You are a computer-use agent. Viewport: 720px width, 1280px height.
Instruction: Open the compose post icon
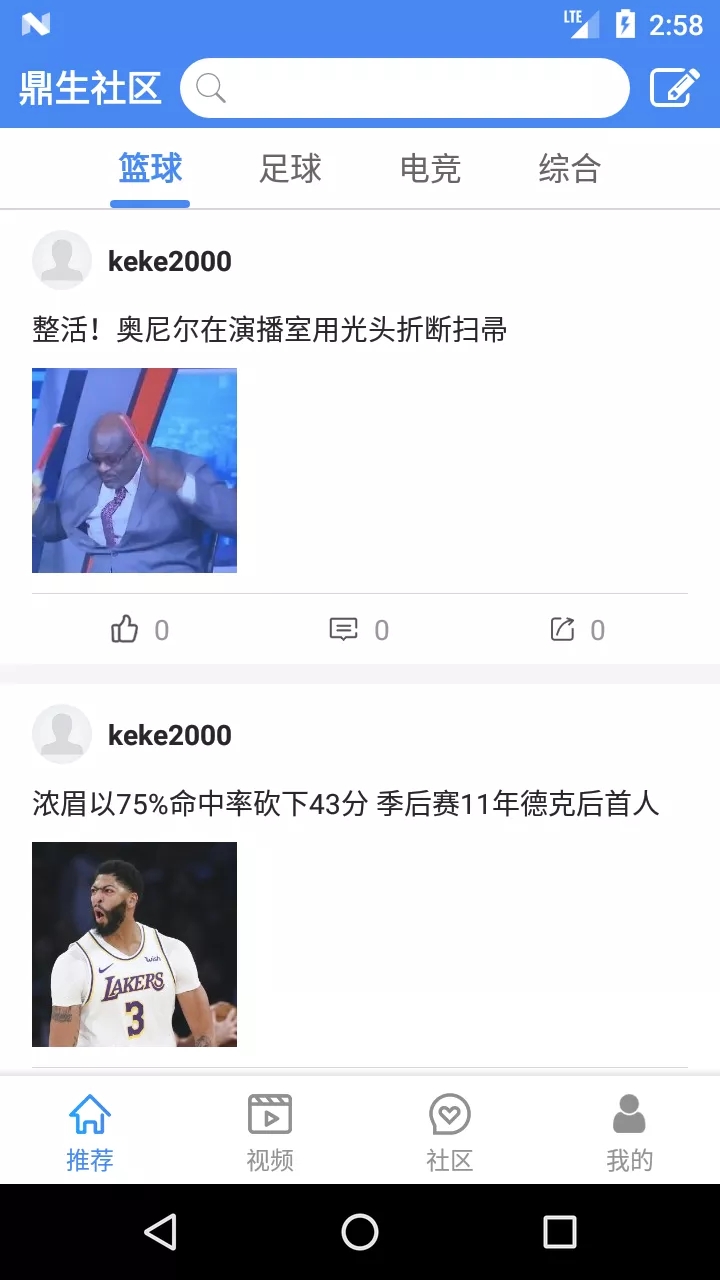click(x=674, y=88)
